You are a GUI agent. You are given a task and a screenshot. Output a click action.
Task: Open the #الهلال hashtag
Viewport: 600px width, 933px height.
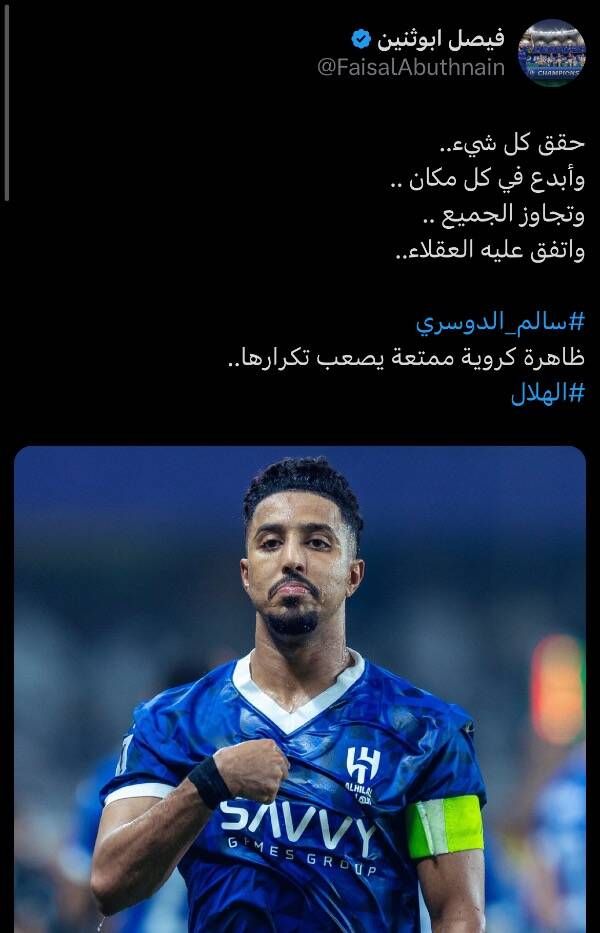tap(546, 393)
